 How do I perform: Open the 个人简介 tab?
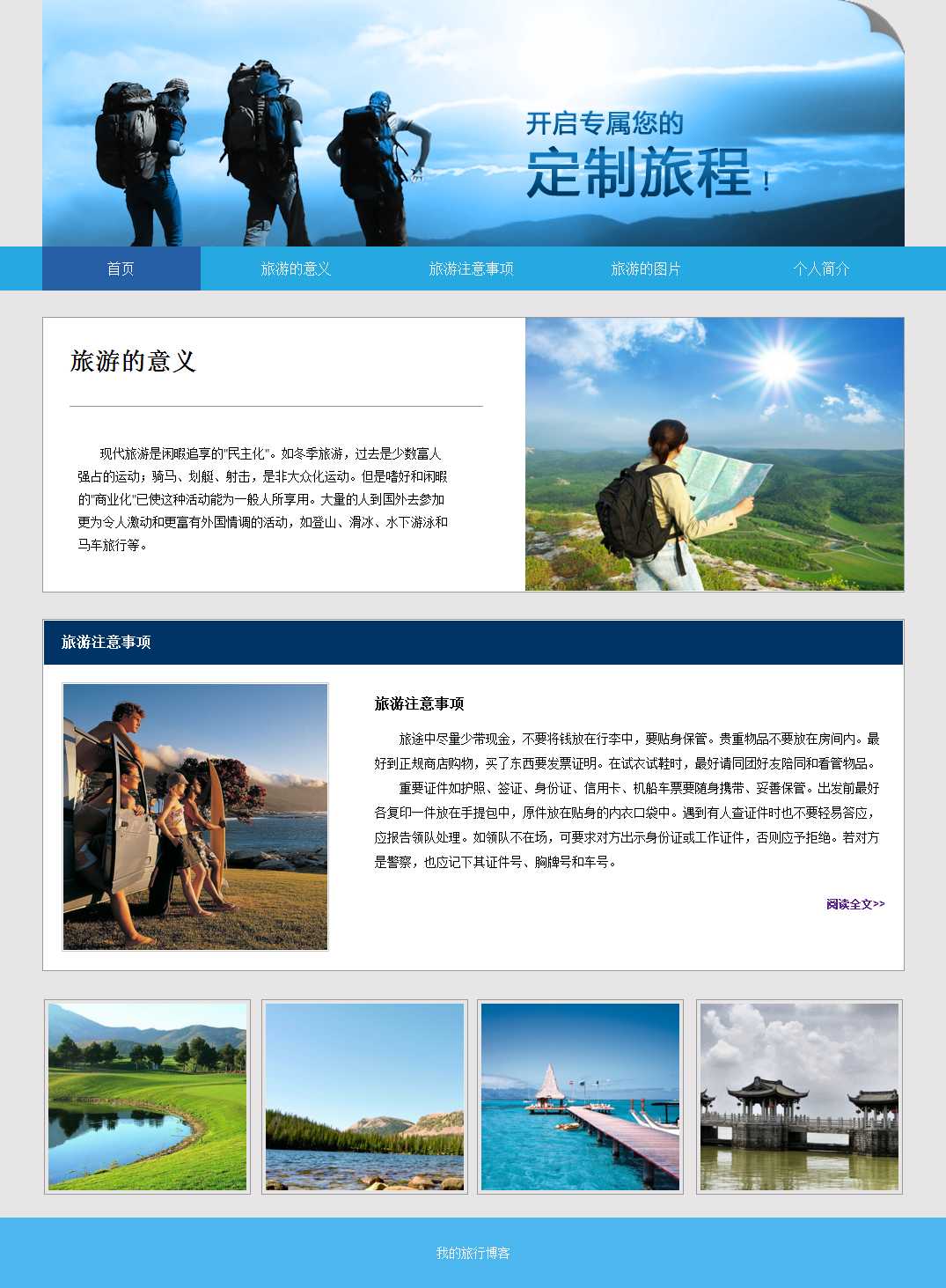click(821, 269)
